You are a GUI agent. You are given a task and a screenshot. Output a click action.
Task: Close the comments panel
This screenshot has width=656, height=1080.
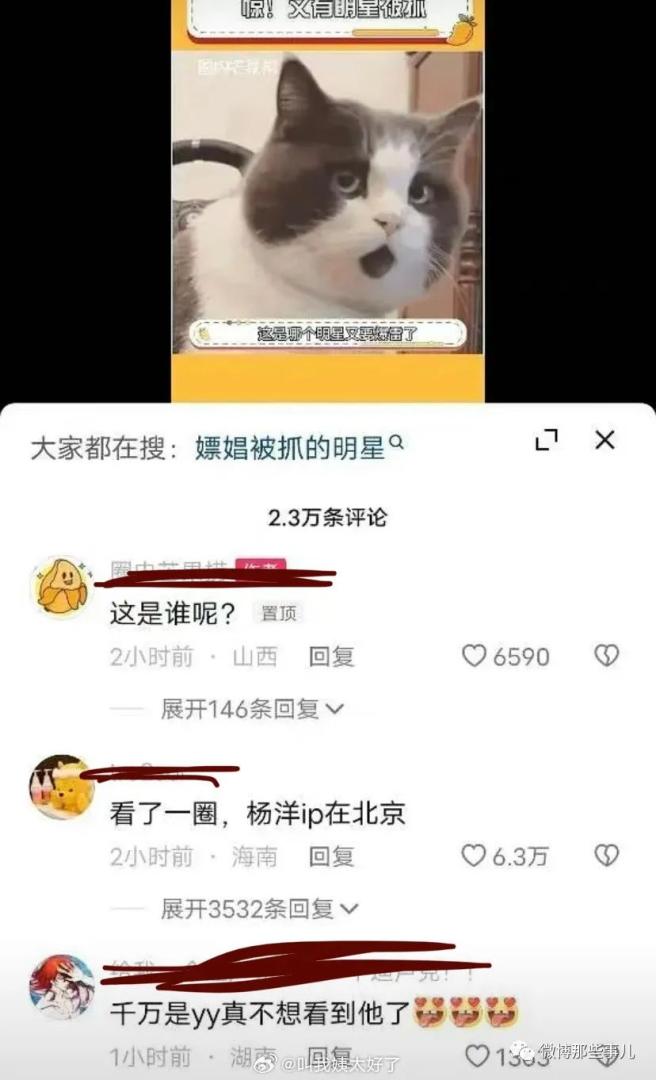[x=605, y=440]
